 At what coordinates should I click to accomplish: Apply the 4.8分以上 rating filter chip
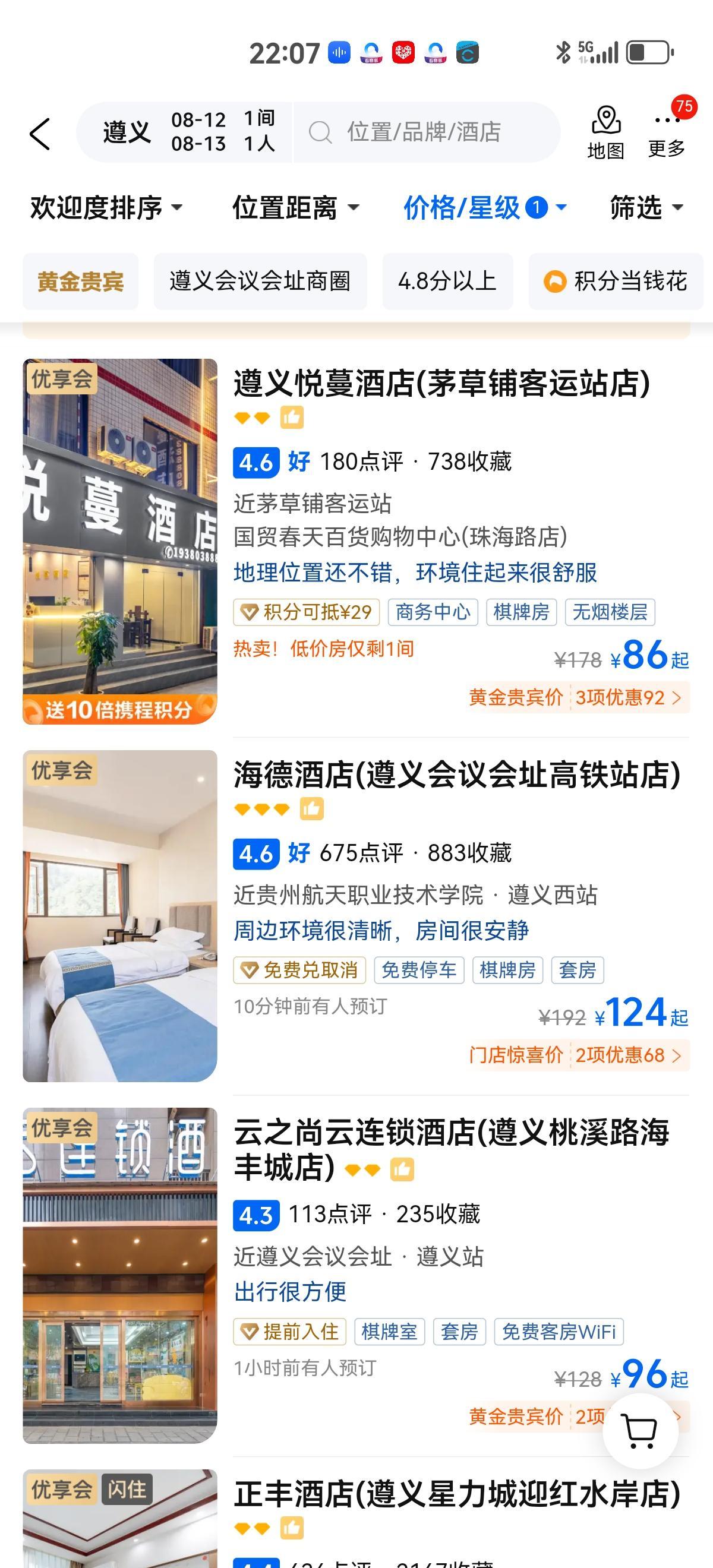pos(447,281)
